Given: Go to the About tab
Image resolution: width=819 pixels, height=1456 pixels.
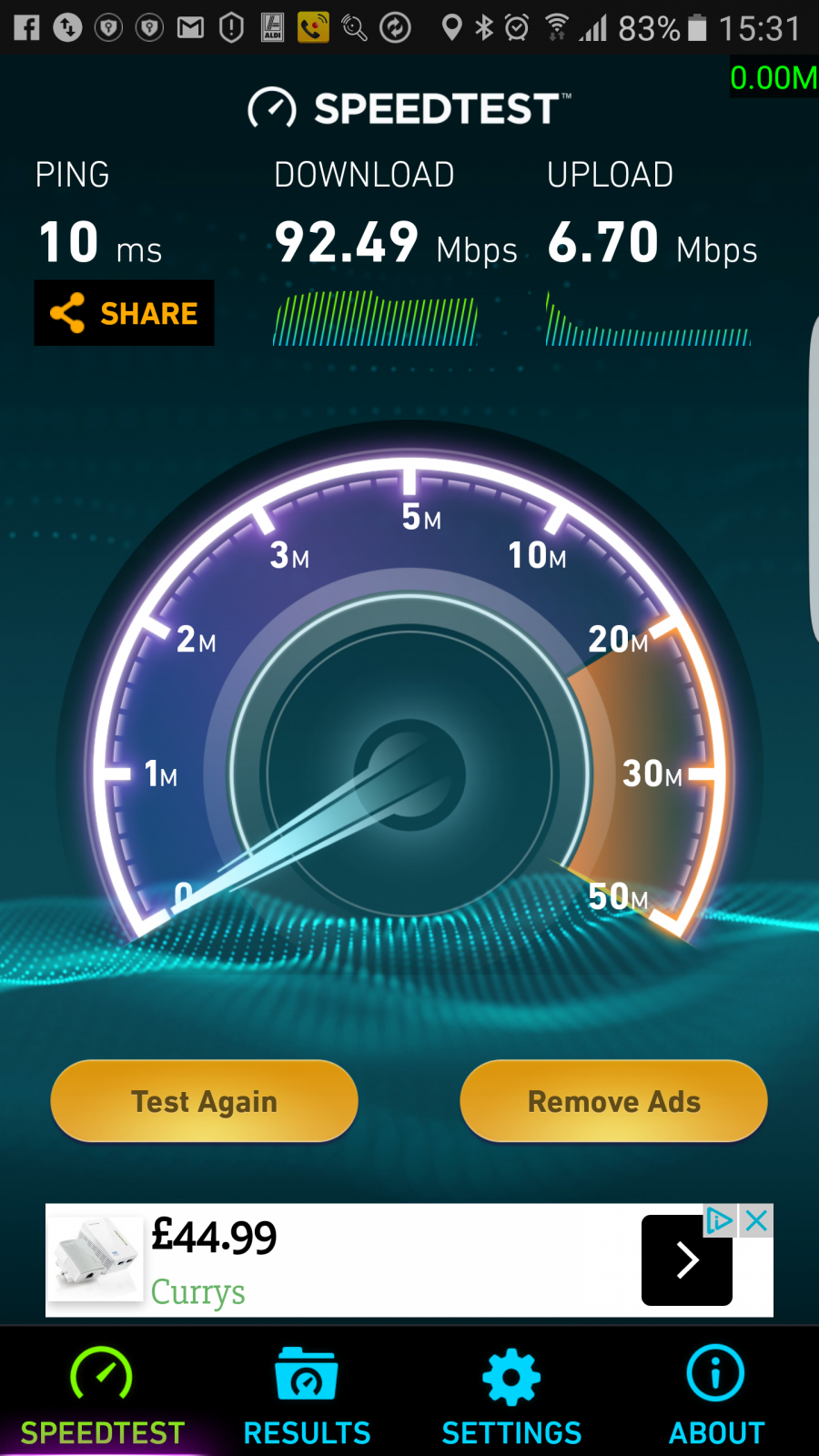Looking at the screenshot, I should coord(716,1396).
